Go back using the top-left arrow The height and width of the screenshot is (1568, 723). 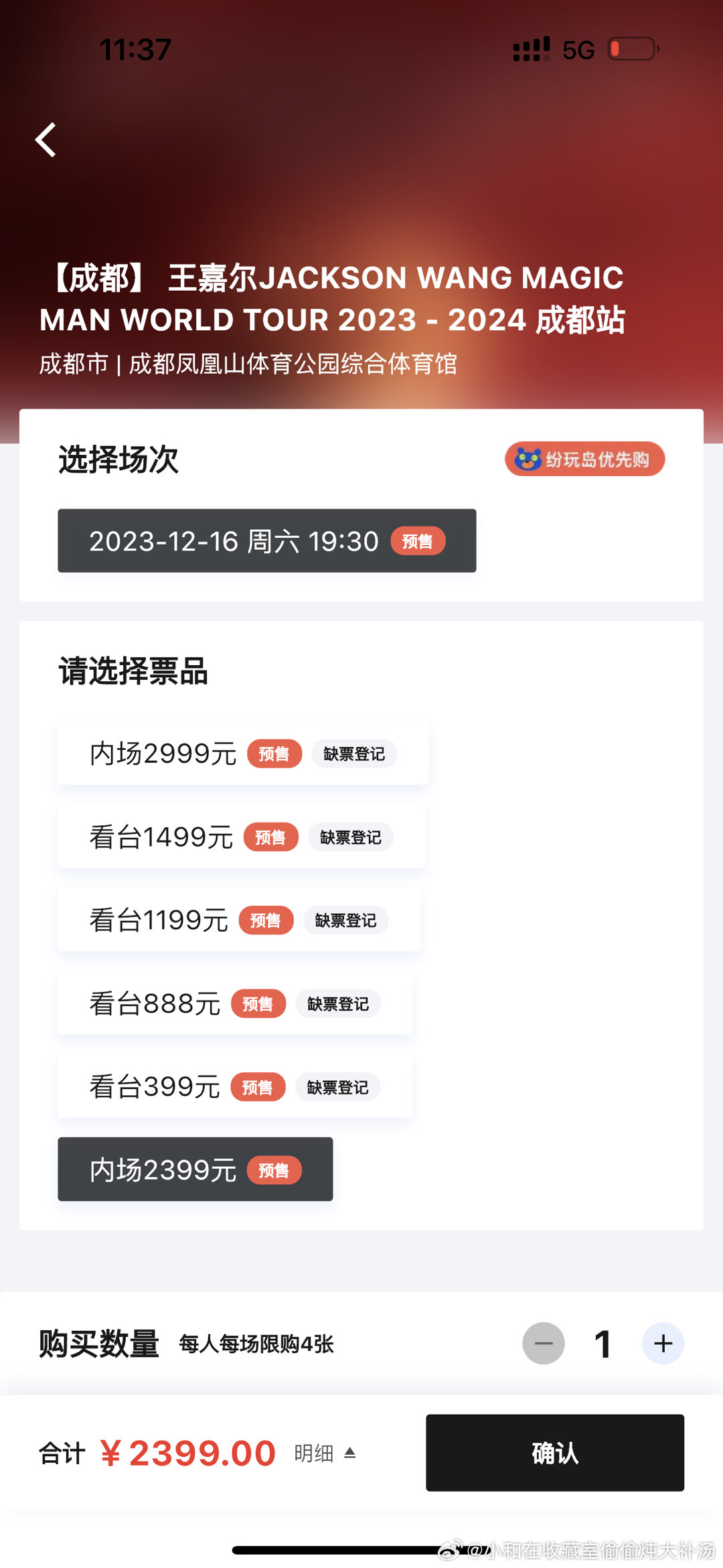click(46, 140)
